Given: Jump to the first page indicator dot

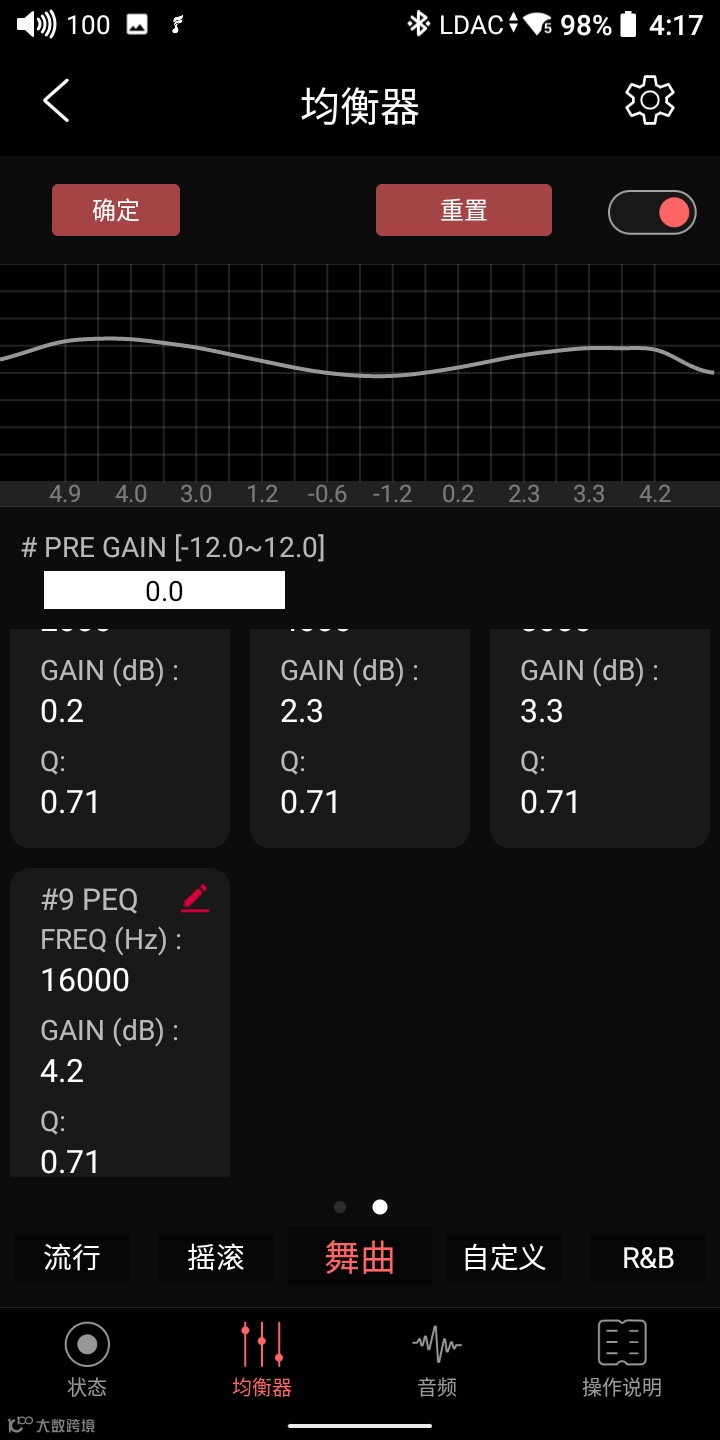Looking at the screenshot, I should [x=340, y=1207].
